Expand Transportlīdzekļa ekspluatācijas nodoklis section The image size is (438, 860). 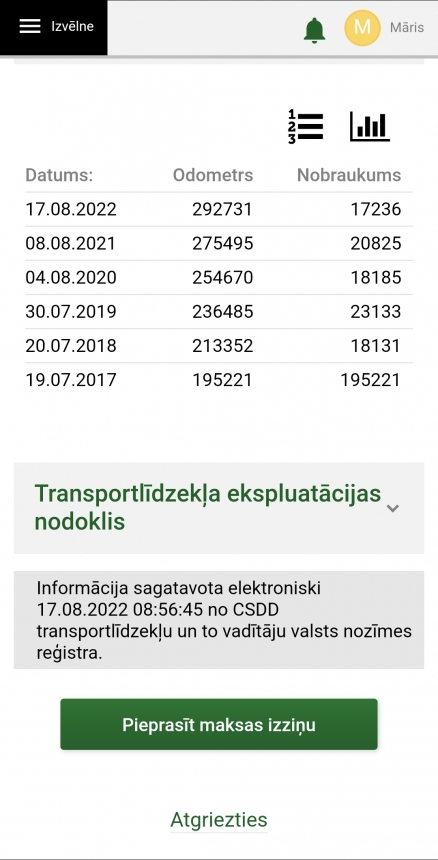point(219,508)
